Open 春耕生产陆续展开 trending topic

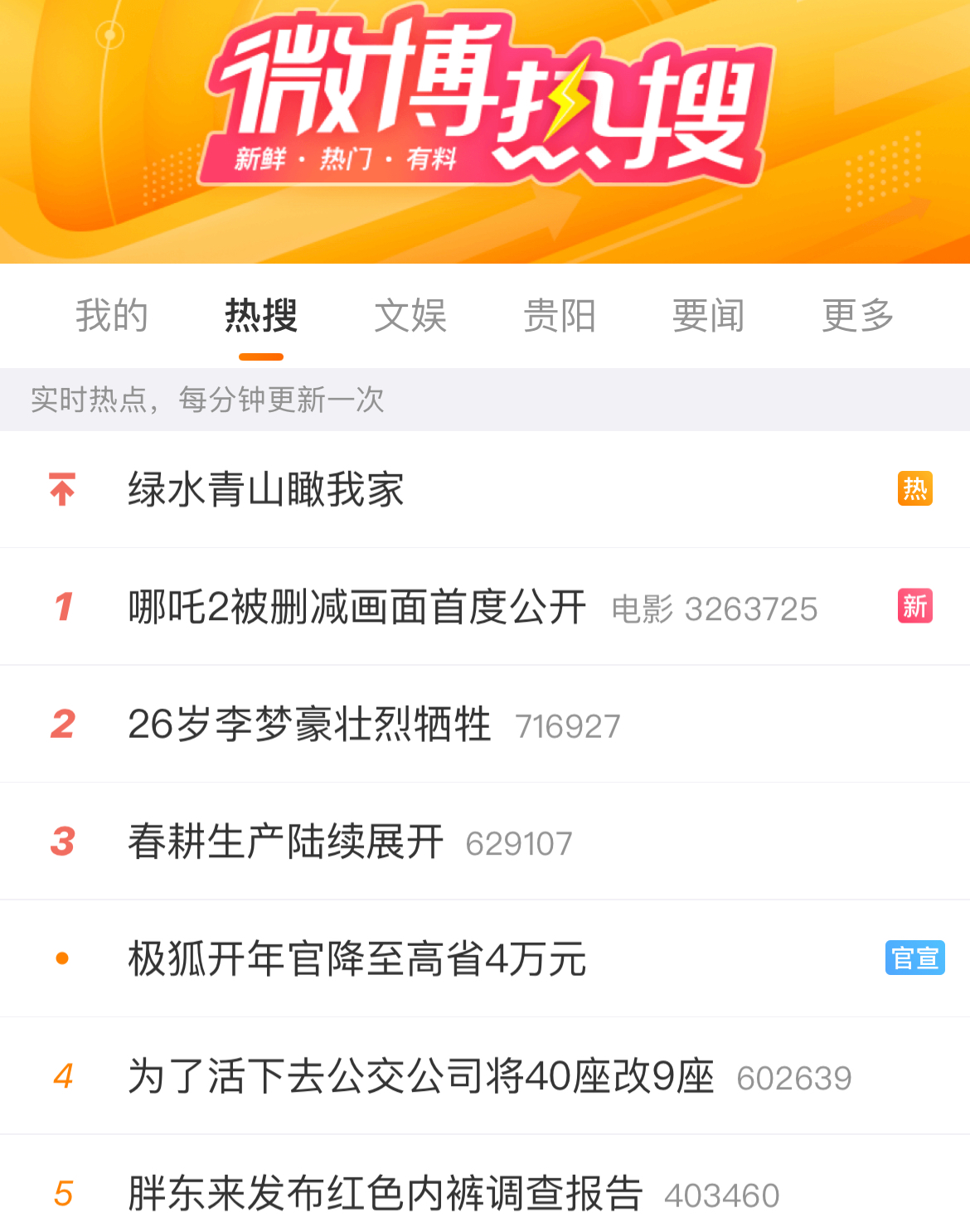286,842
